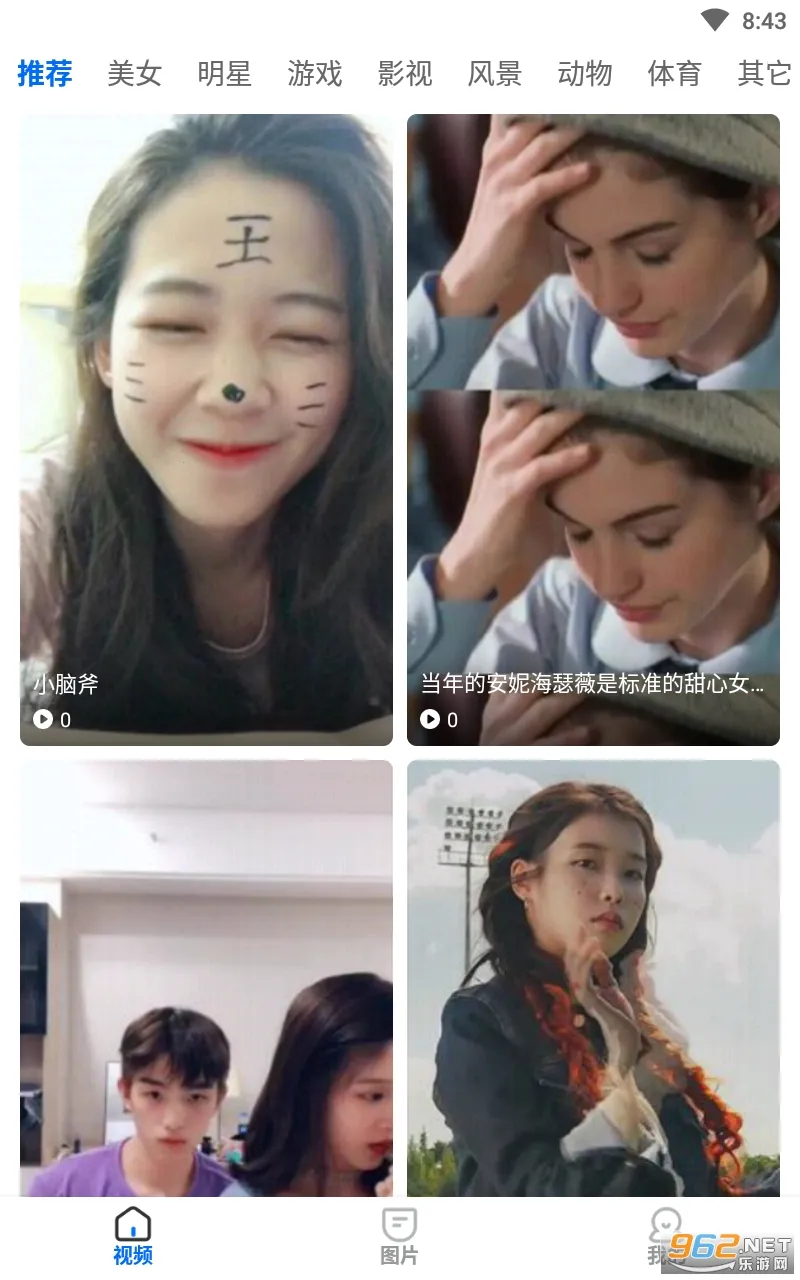Switch to the 图片 bottom tab
Screen dimensions: 800x1280
[x=399, y=1236]
